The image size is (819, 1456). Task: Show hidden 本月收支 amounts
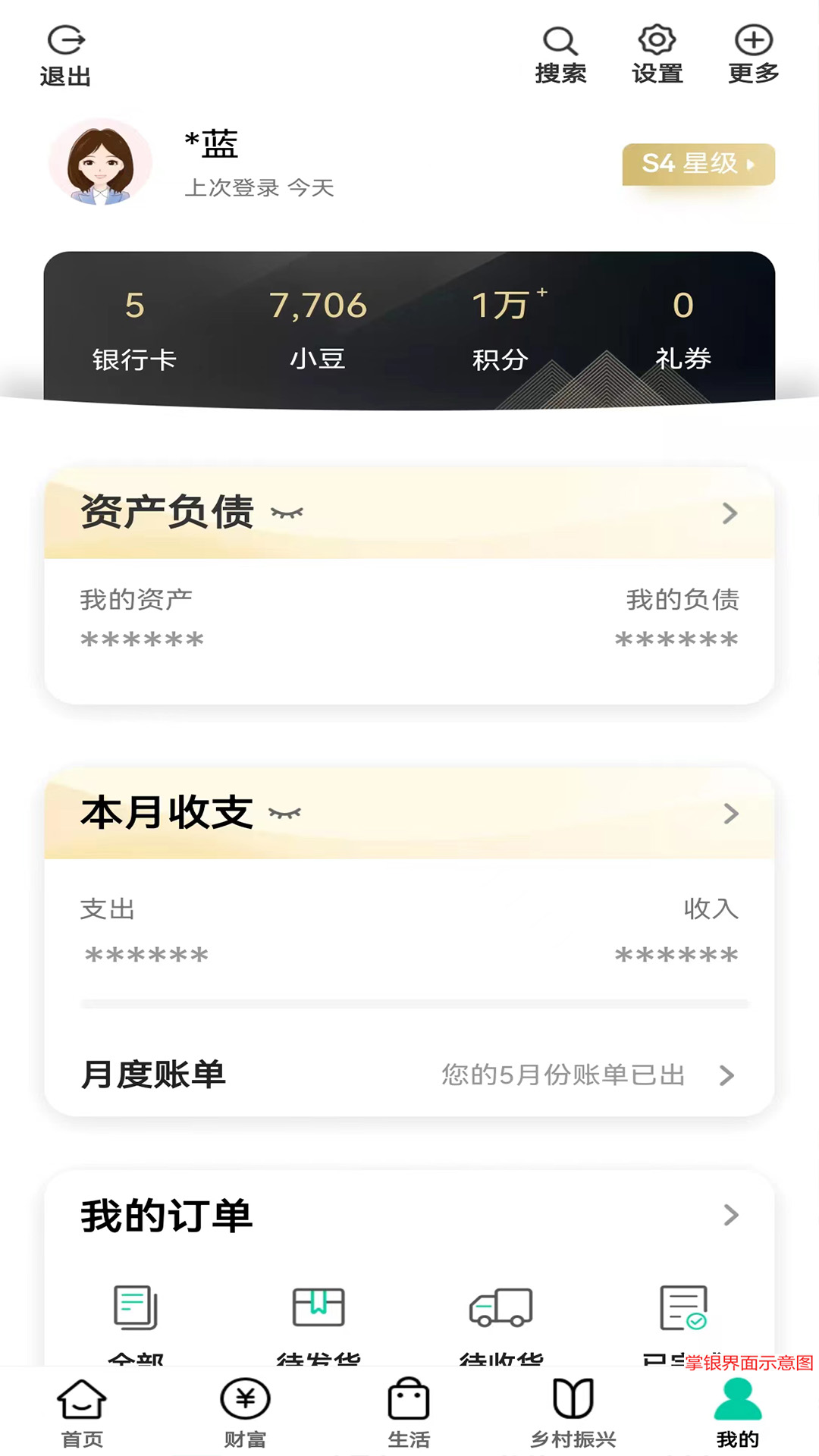coord(285,814)
